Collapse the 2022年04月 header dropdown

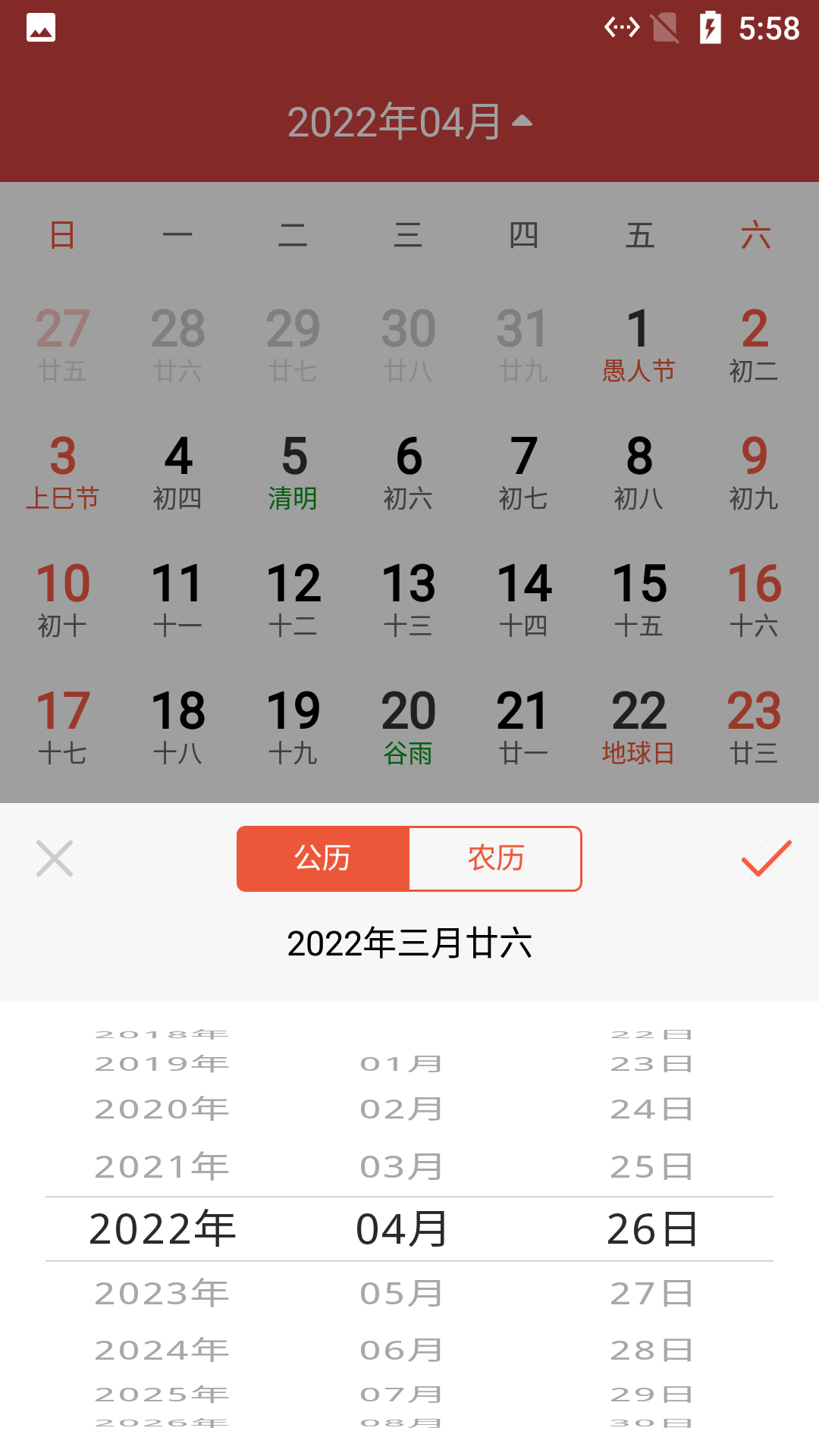click(409, 121)
